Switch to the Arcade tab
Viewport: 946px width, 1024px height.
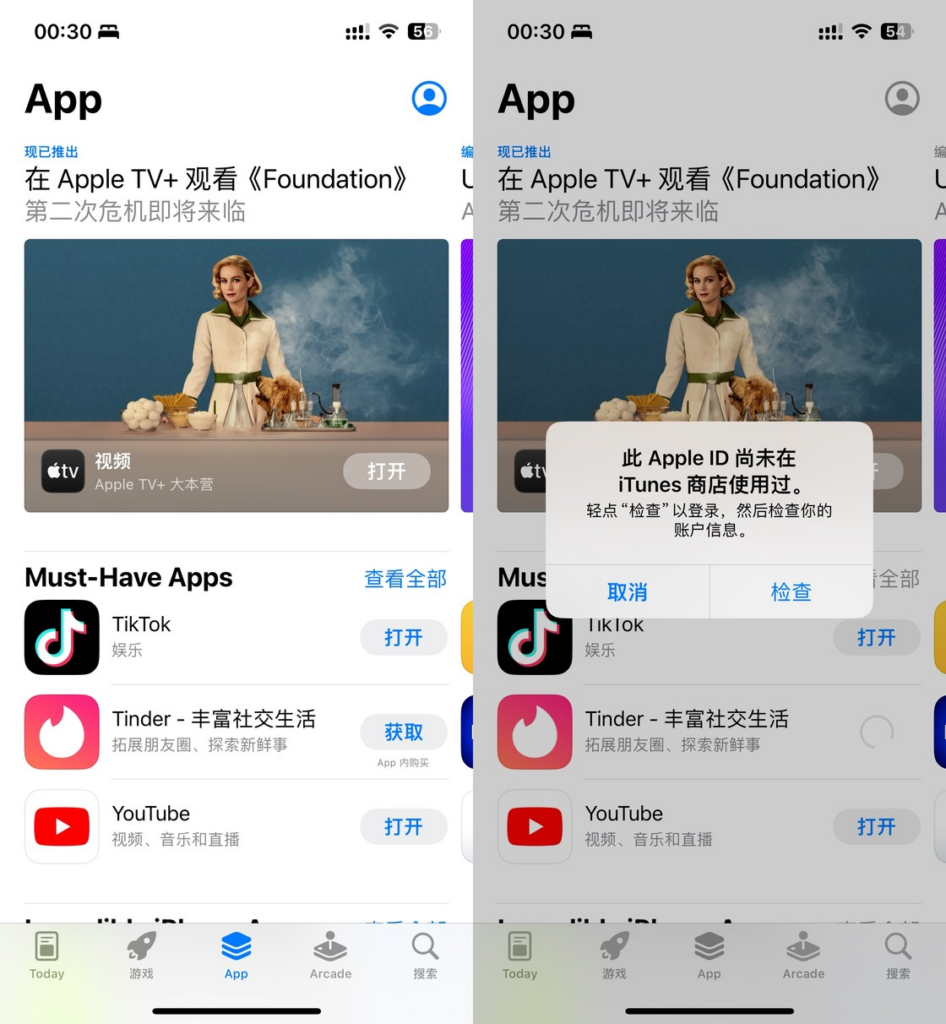pos(330,955)
